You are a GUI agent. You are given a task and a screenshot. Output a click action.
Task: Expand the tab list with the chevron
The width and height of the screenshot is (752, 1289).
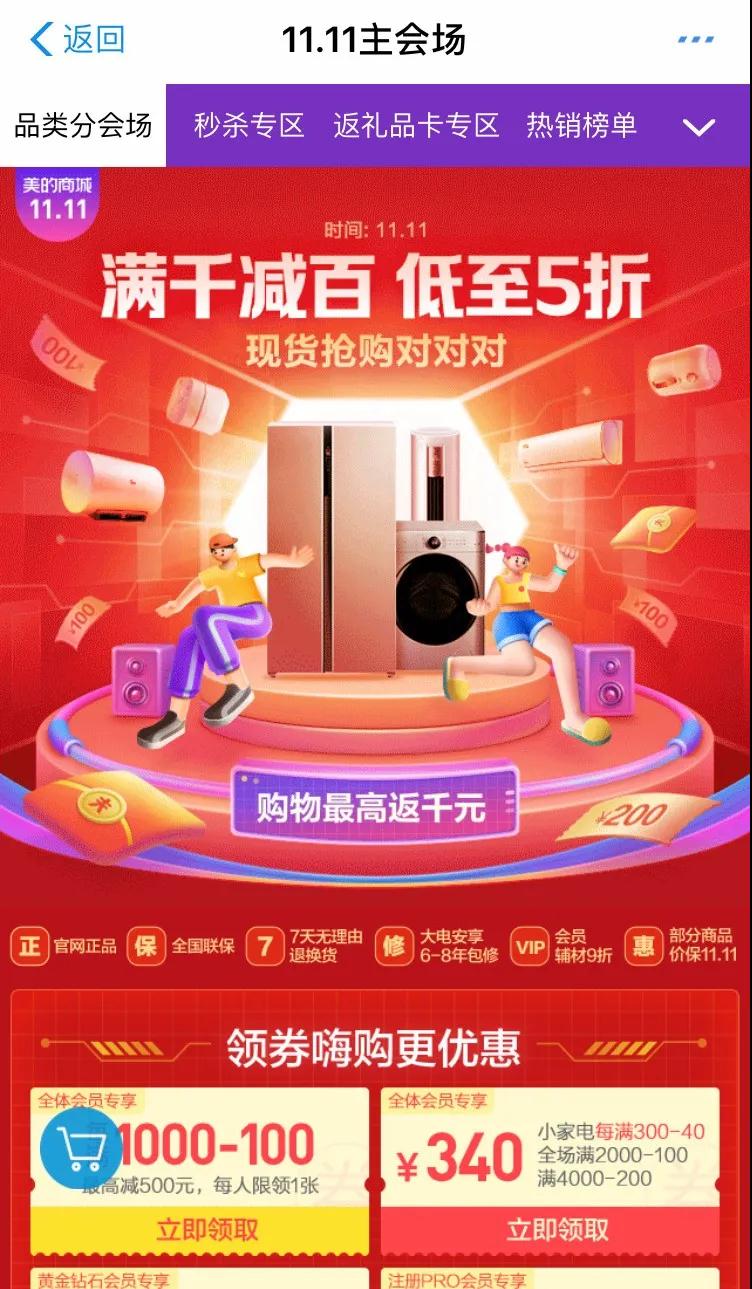point(698,127)
